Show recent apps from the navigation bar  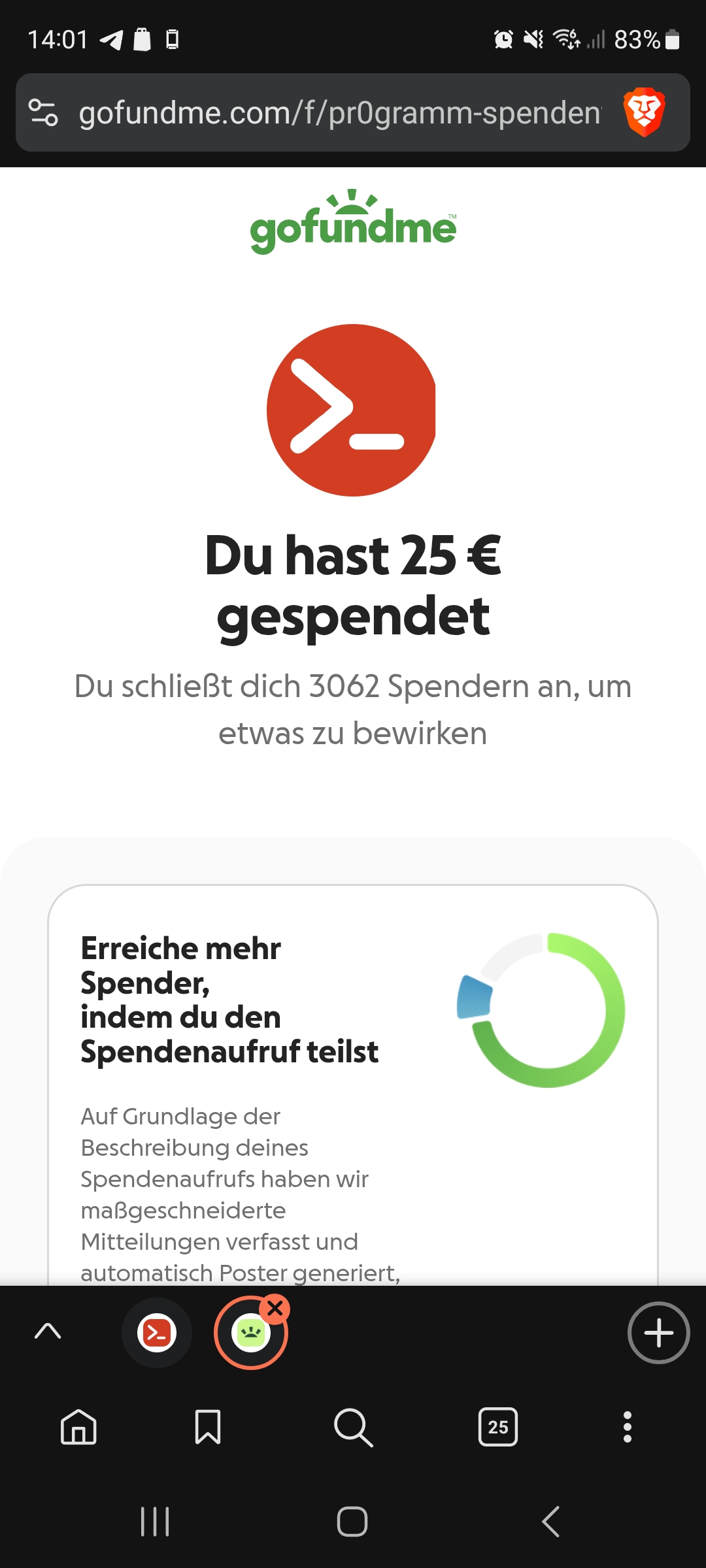[155, 1522]
